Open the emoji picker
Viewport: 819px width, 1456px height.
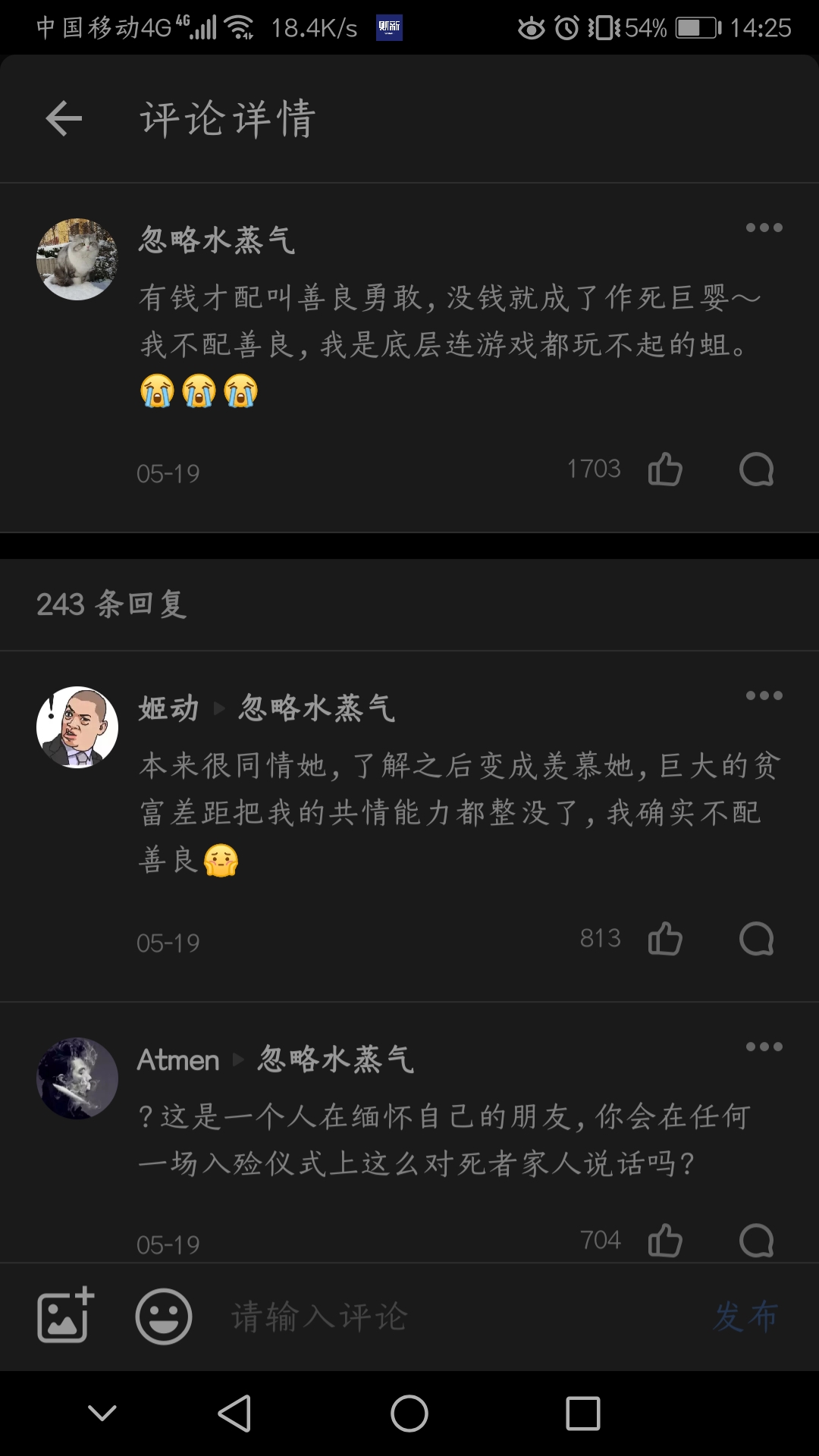click(163, 1316)
